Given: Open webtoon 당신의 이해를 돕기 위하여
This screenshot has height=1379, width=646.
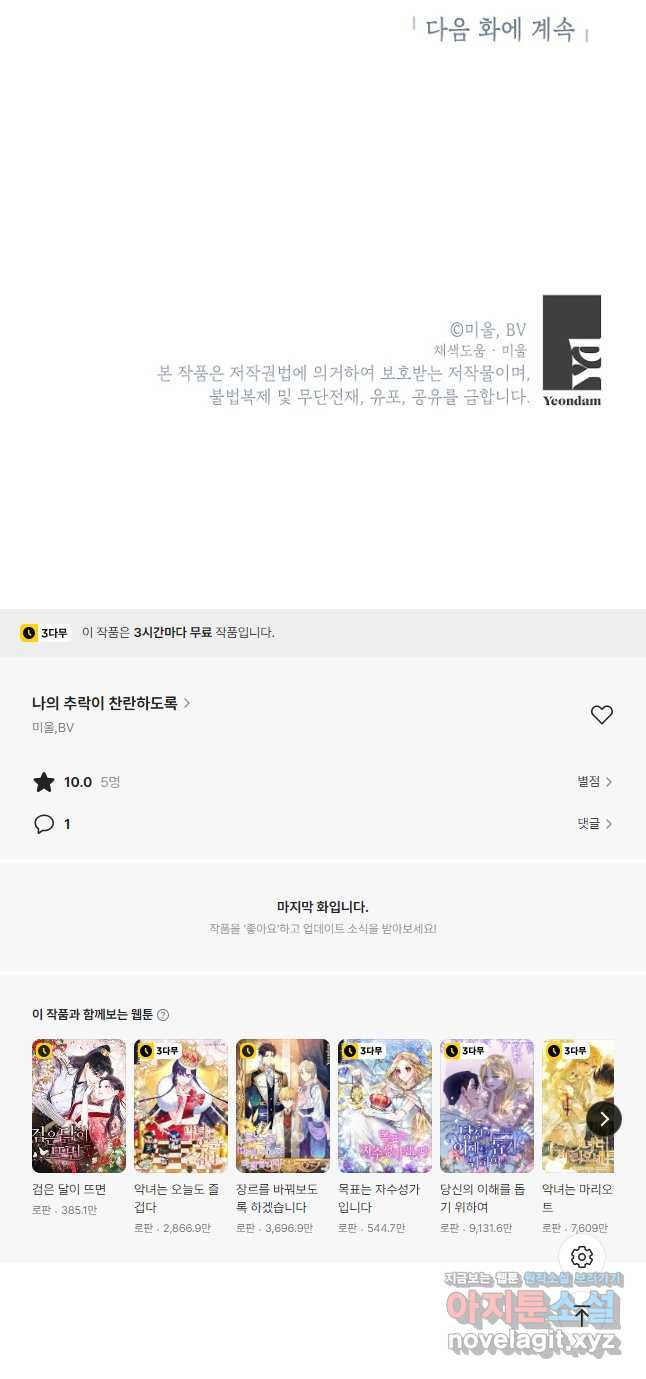Looking at the screenshot, I should 487,1106.
